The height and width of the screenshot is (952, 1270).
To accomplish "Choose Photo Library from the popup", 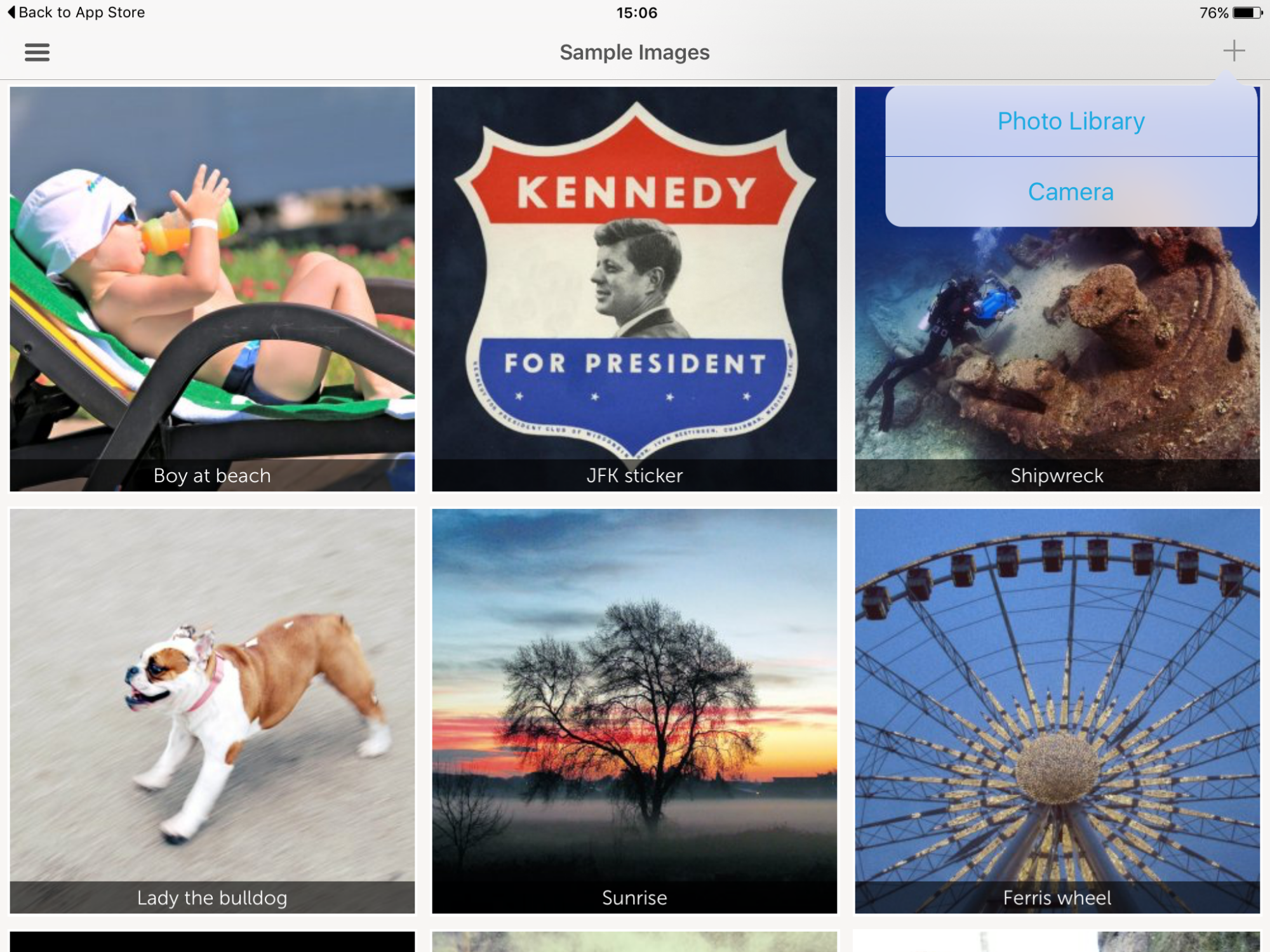I will [x=1071, y=121].
